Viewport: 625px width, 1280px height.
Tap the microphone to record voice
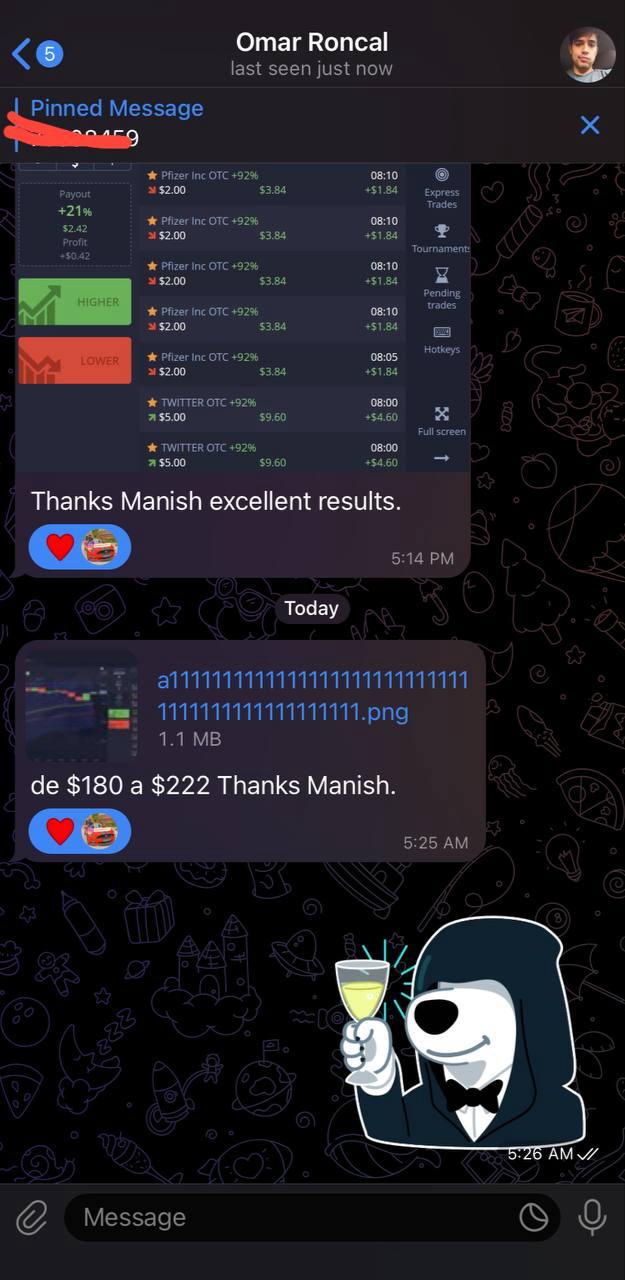click(x=592, y=1217)
